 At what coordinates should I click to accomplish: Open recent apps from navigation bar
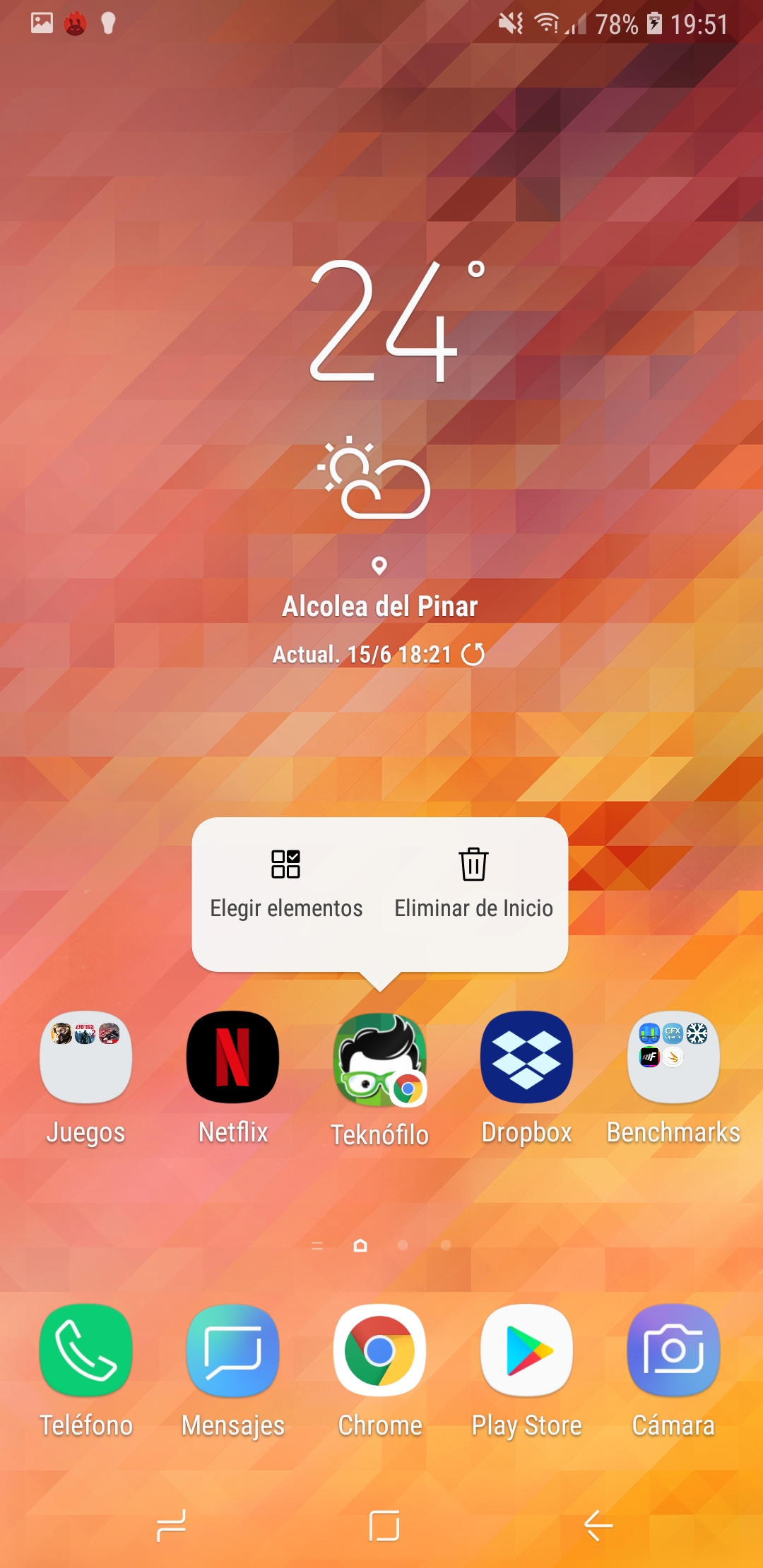click(x=171, y=1526)
